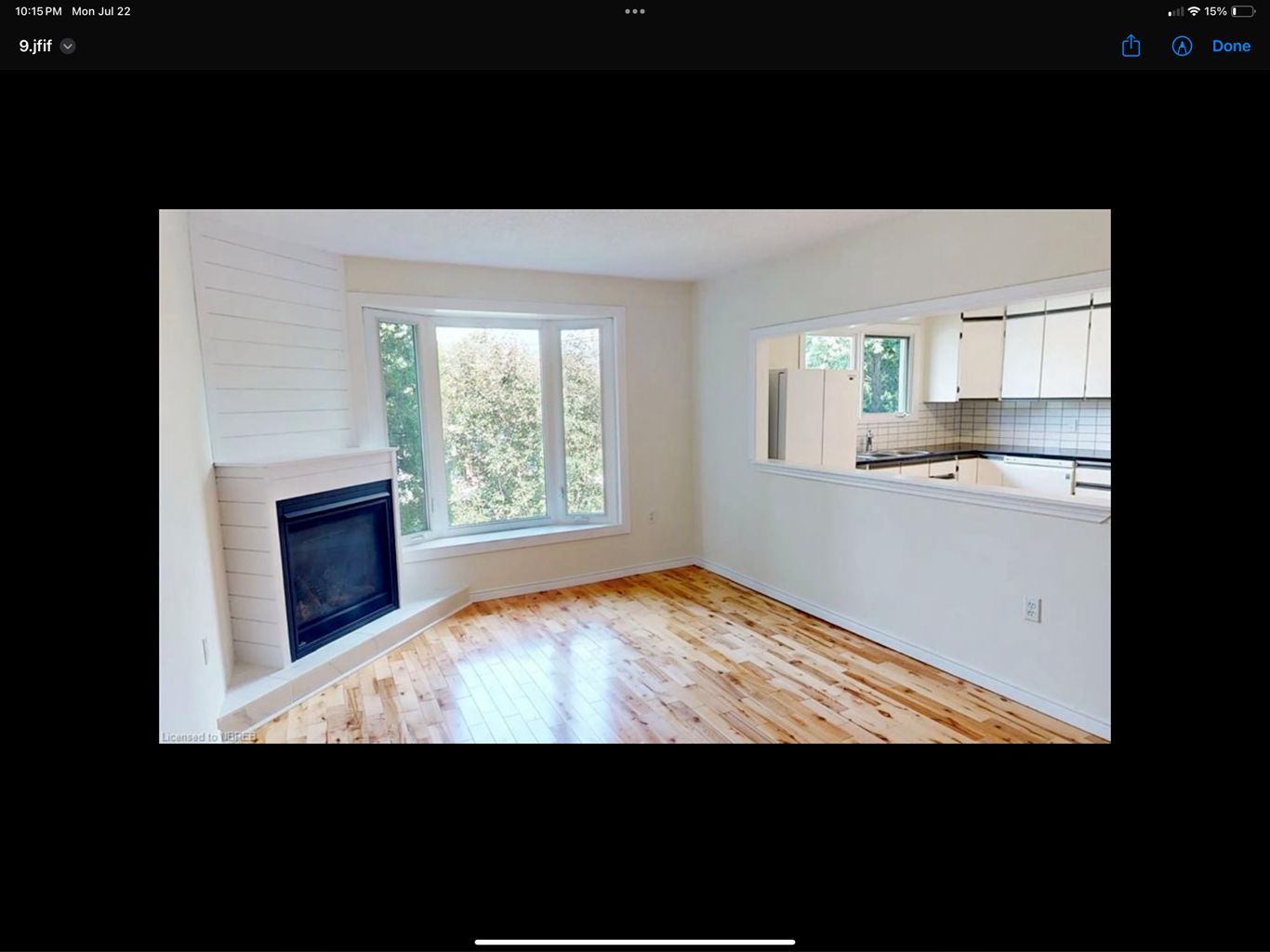The width and height of the screenshot is (1270, 952).
Task: Share the 9.jfif image
Action: [1131, 46]
